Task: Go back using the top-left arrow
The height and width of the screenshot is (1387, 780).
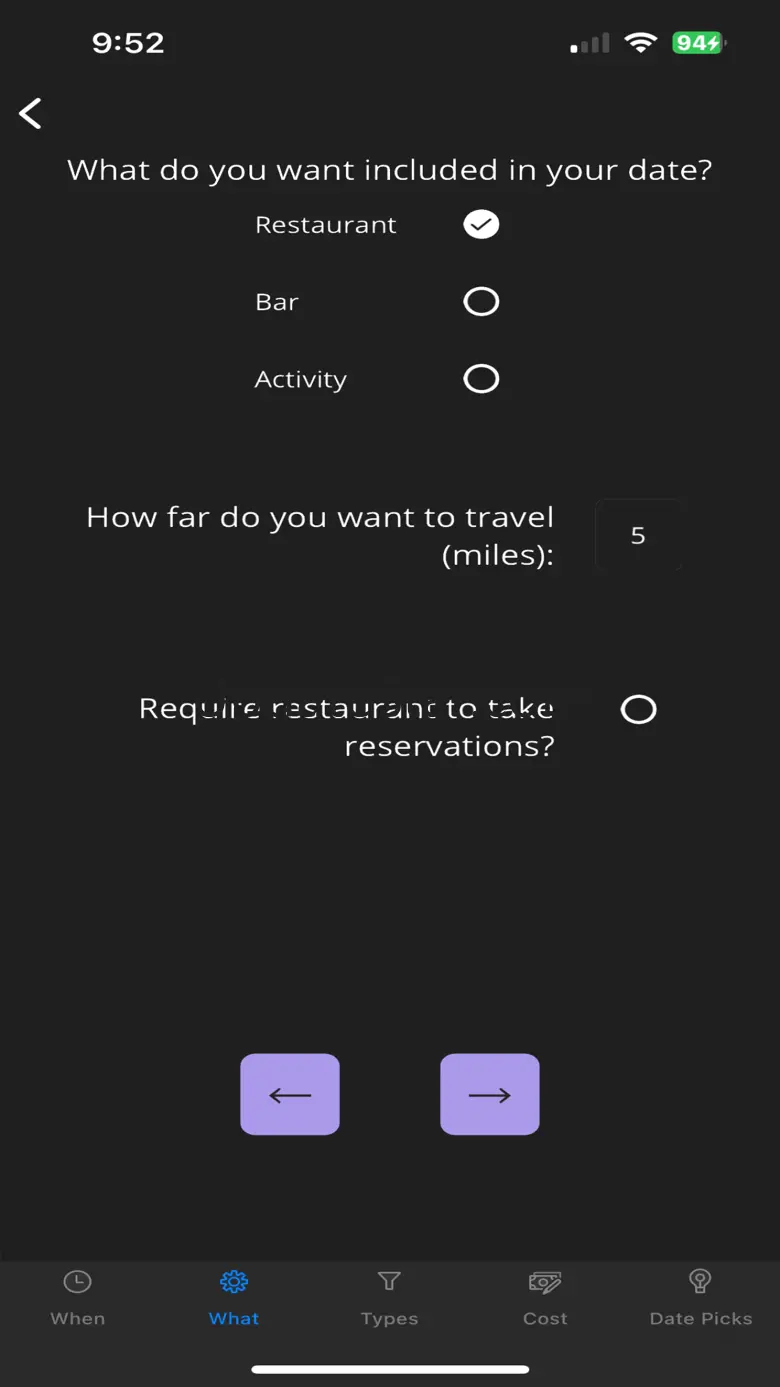Action: click(x=31, y=113)
